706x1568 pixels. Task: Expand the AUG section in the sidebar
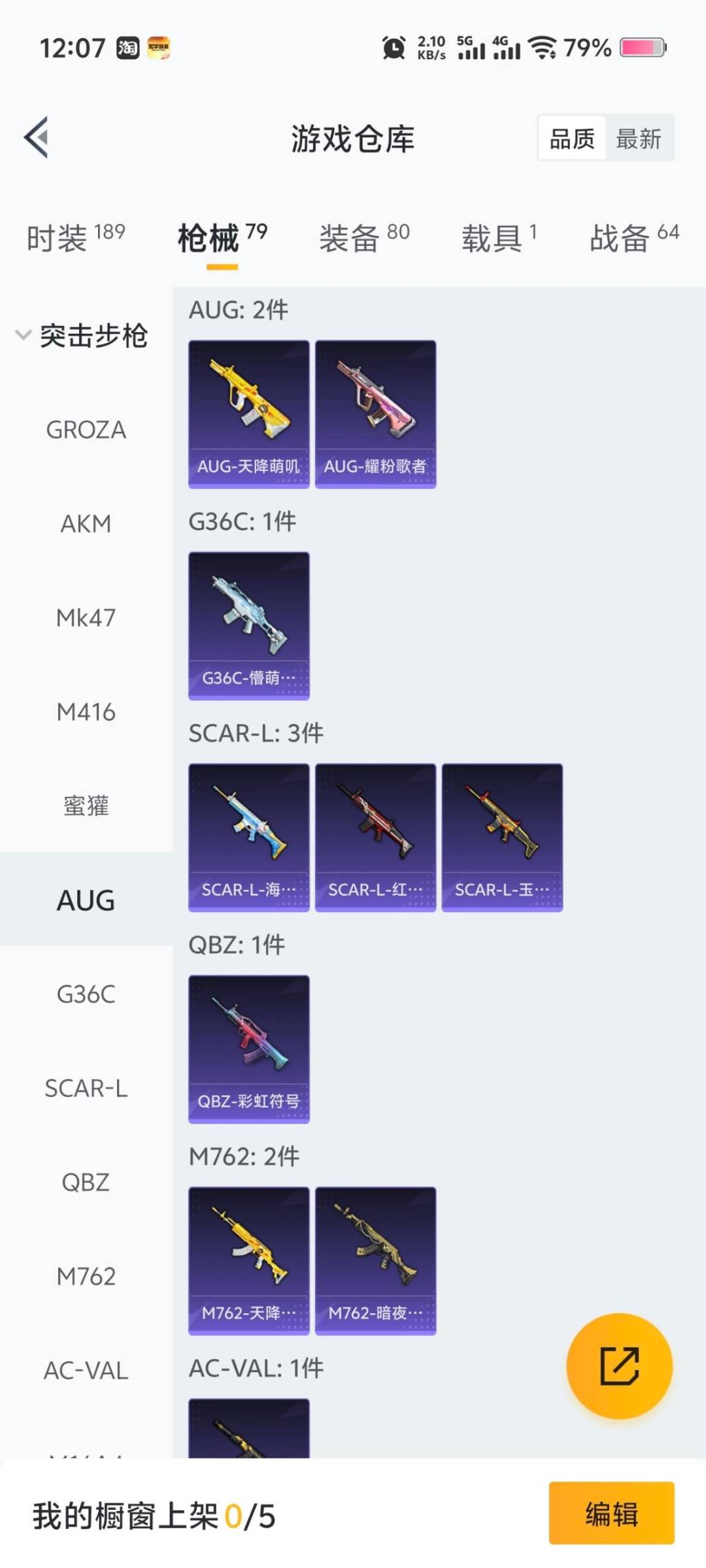click(x=85, y=900)
